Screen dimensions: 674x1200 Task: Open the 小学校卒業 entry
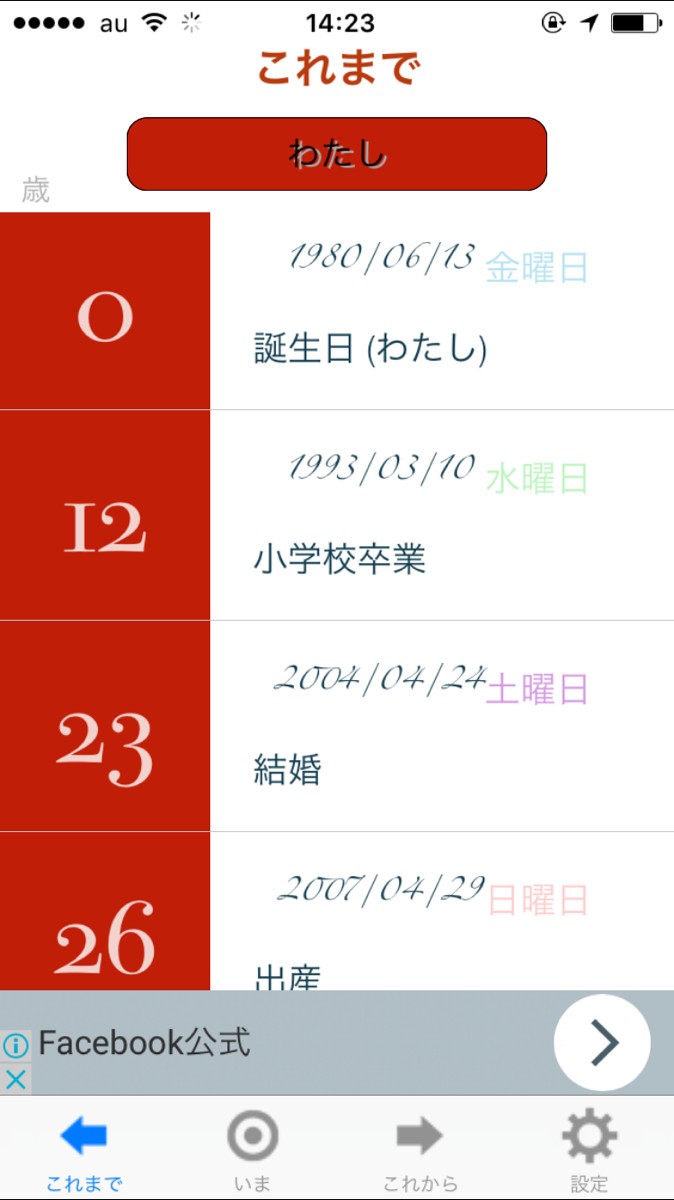tap(340, 559)
